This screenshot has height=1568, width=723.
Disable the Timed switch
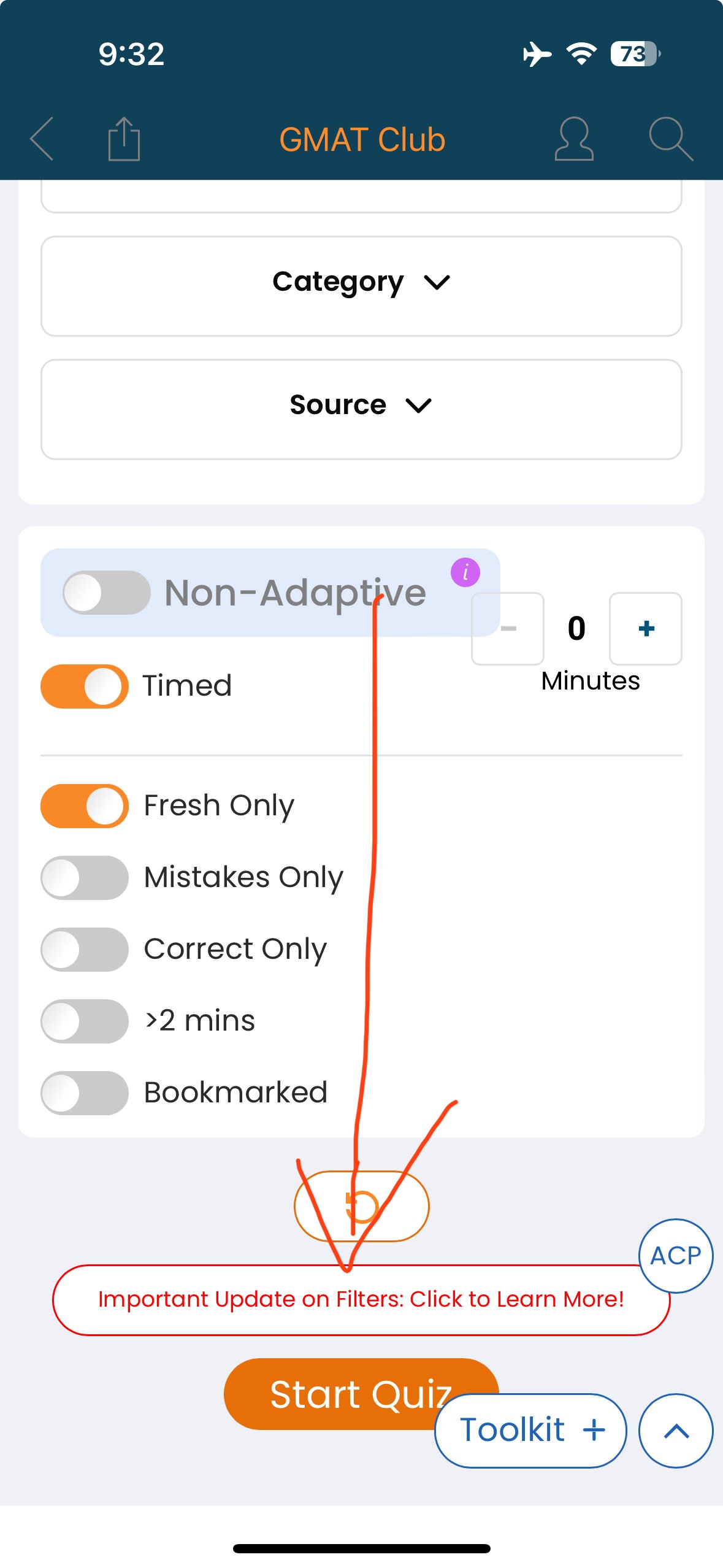point(85,686)
